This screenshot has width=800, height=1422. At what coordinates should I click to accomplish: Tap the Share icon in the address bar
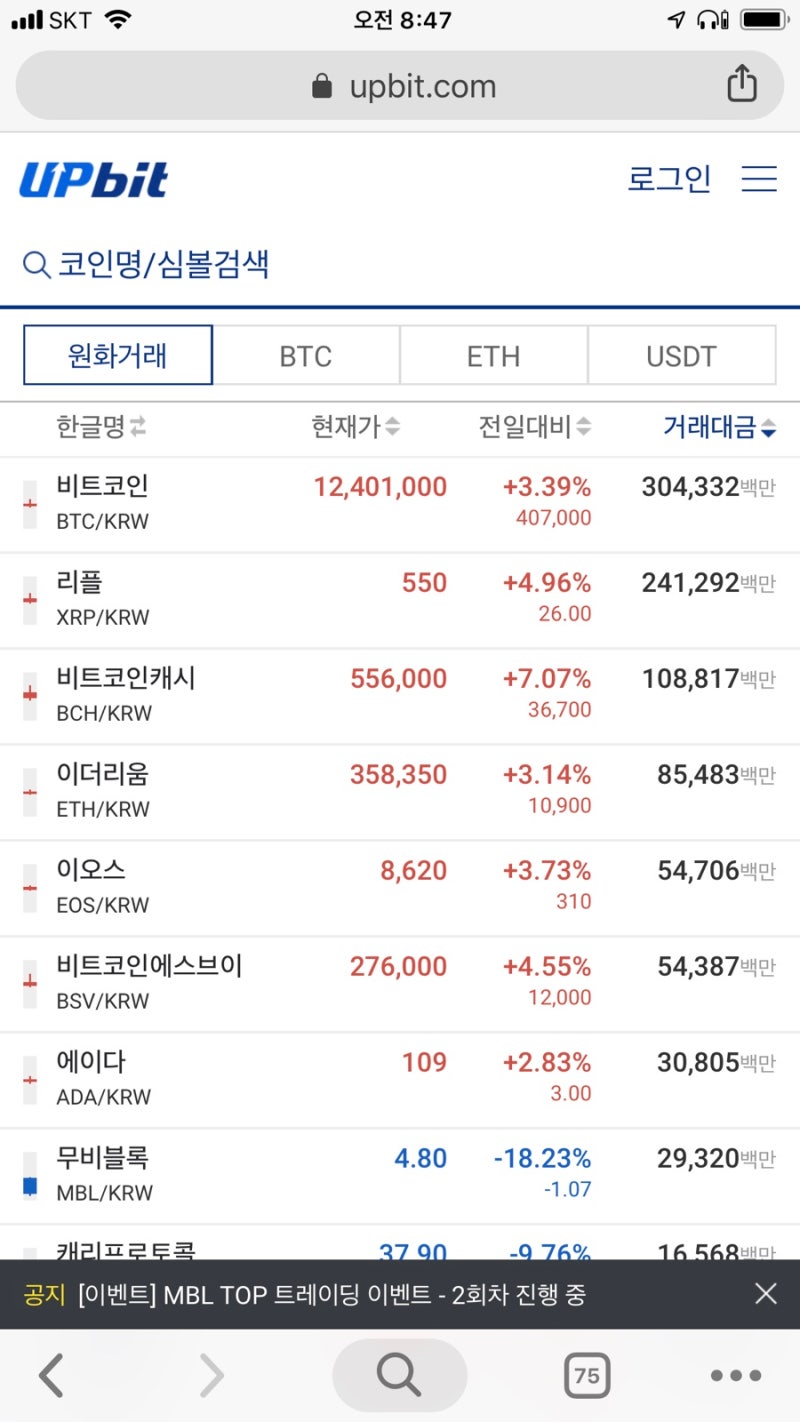742,85
